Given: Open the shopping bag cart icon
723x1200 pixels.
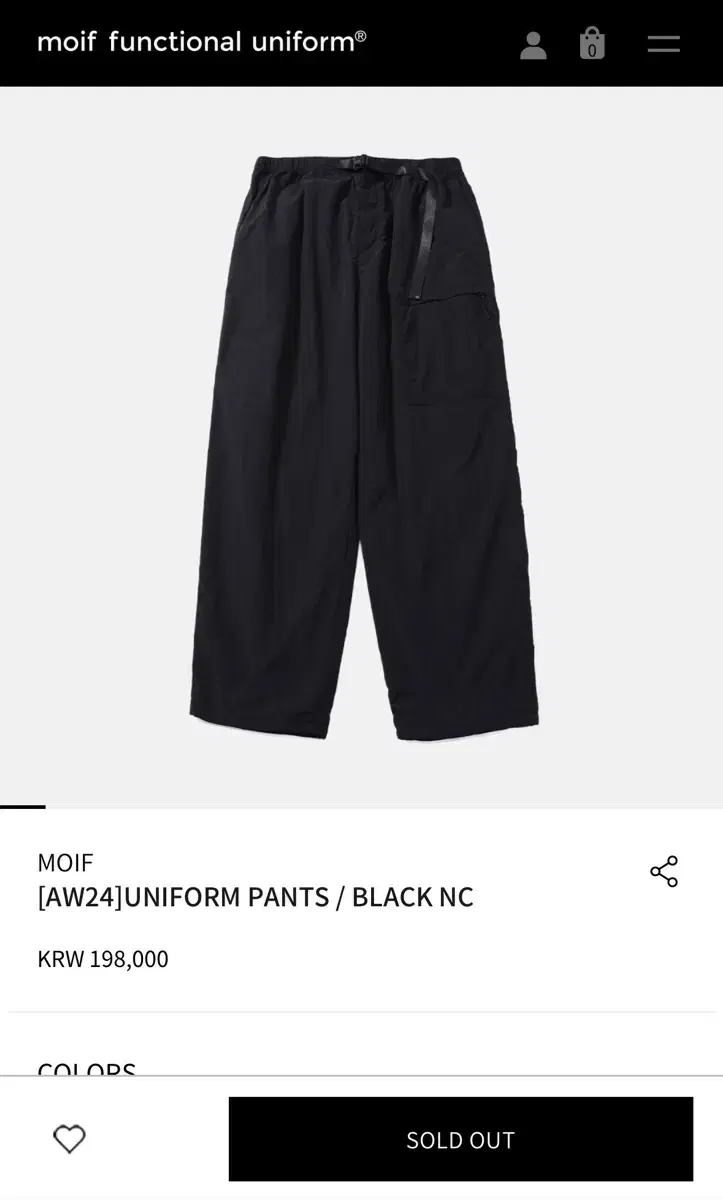Looking at the screenshot, I should pos(591,44).
